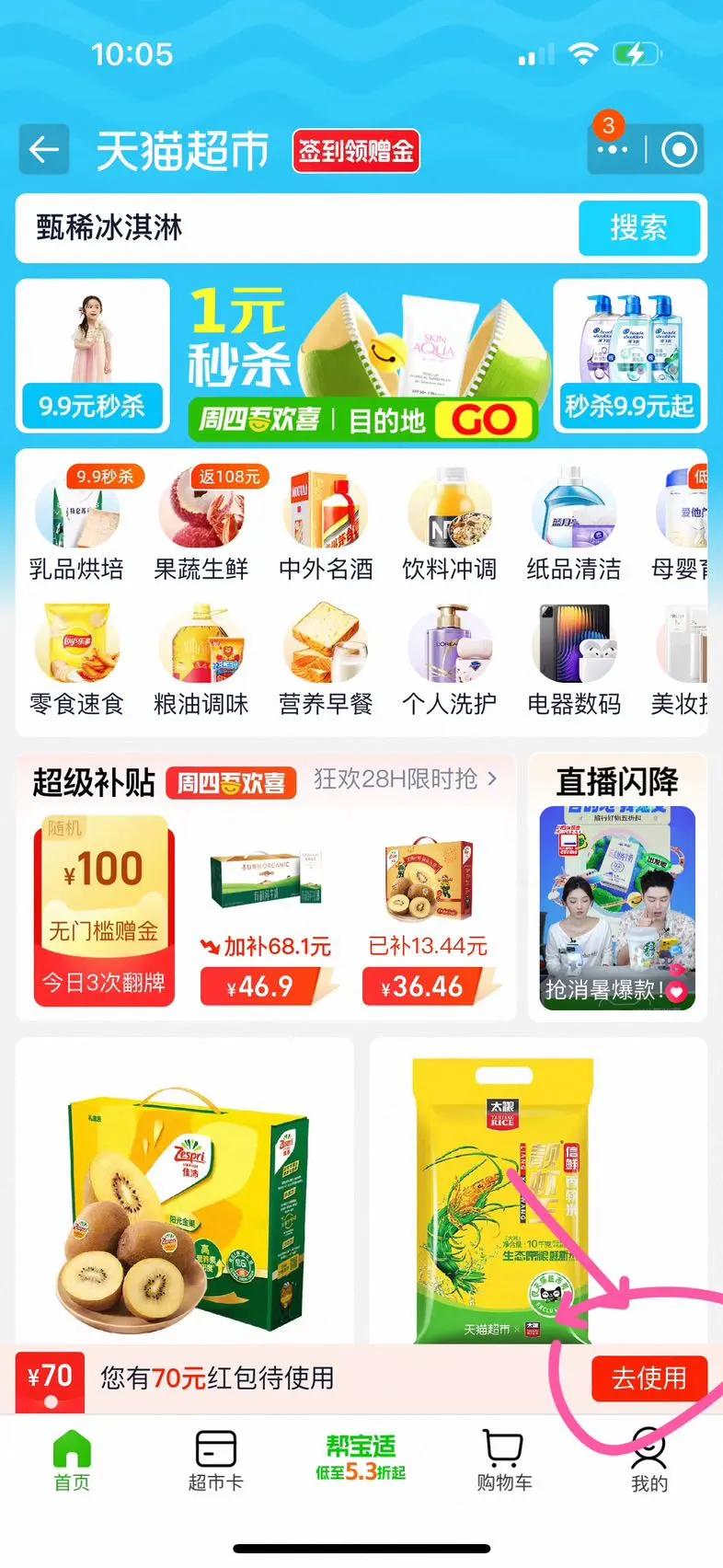The height and width of the screenshot is (1568, 723).
Task: Switch to the 购物车 tab
Action: (x=504, y=1460)
